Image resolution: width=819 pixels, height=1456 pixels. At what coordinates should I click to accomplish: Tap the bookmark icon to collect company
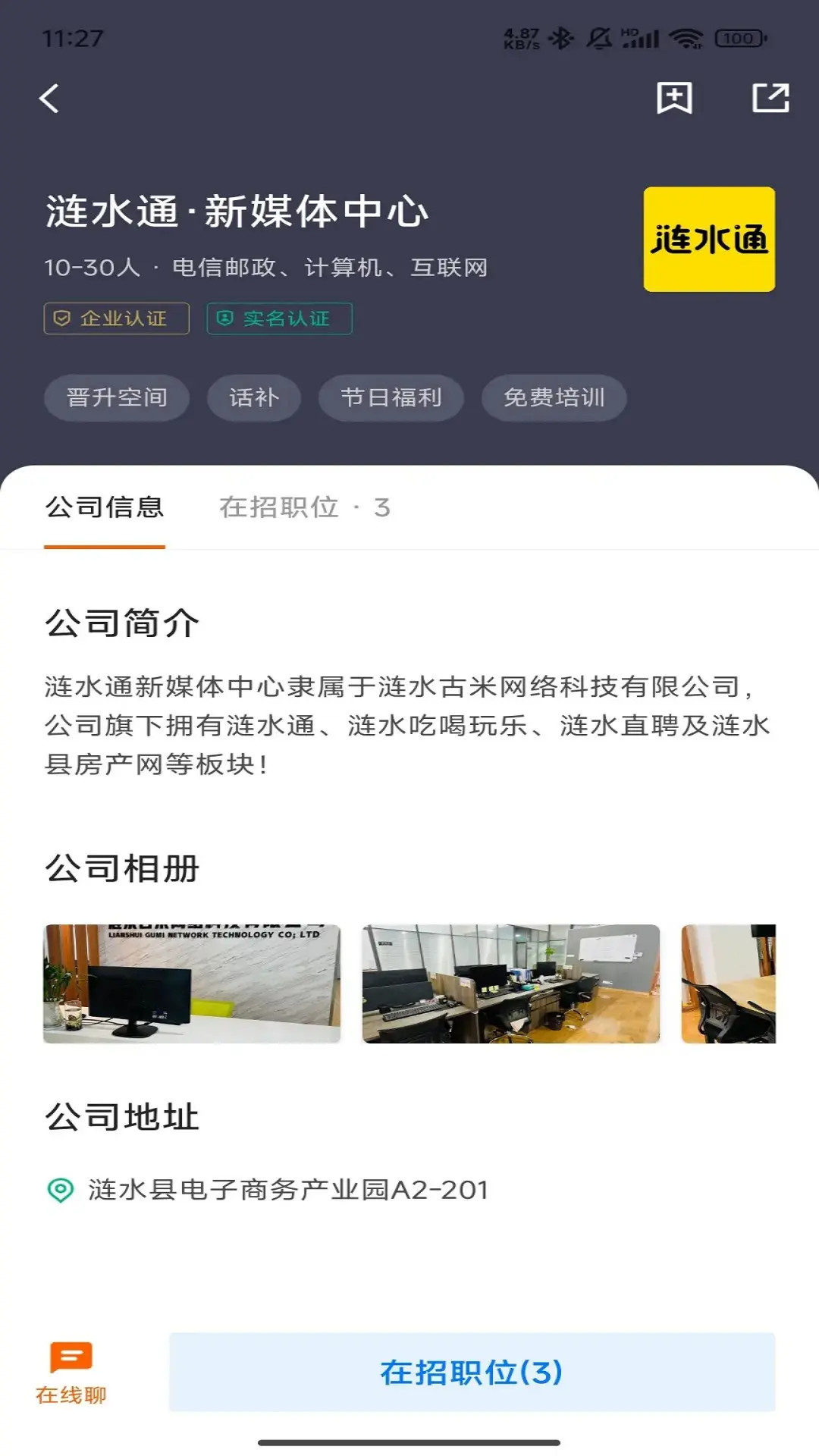(x=674, y=98)
